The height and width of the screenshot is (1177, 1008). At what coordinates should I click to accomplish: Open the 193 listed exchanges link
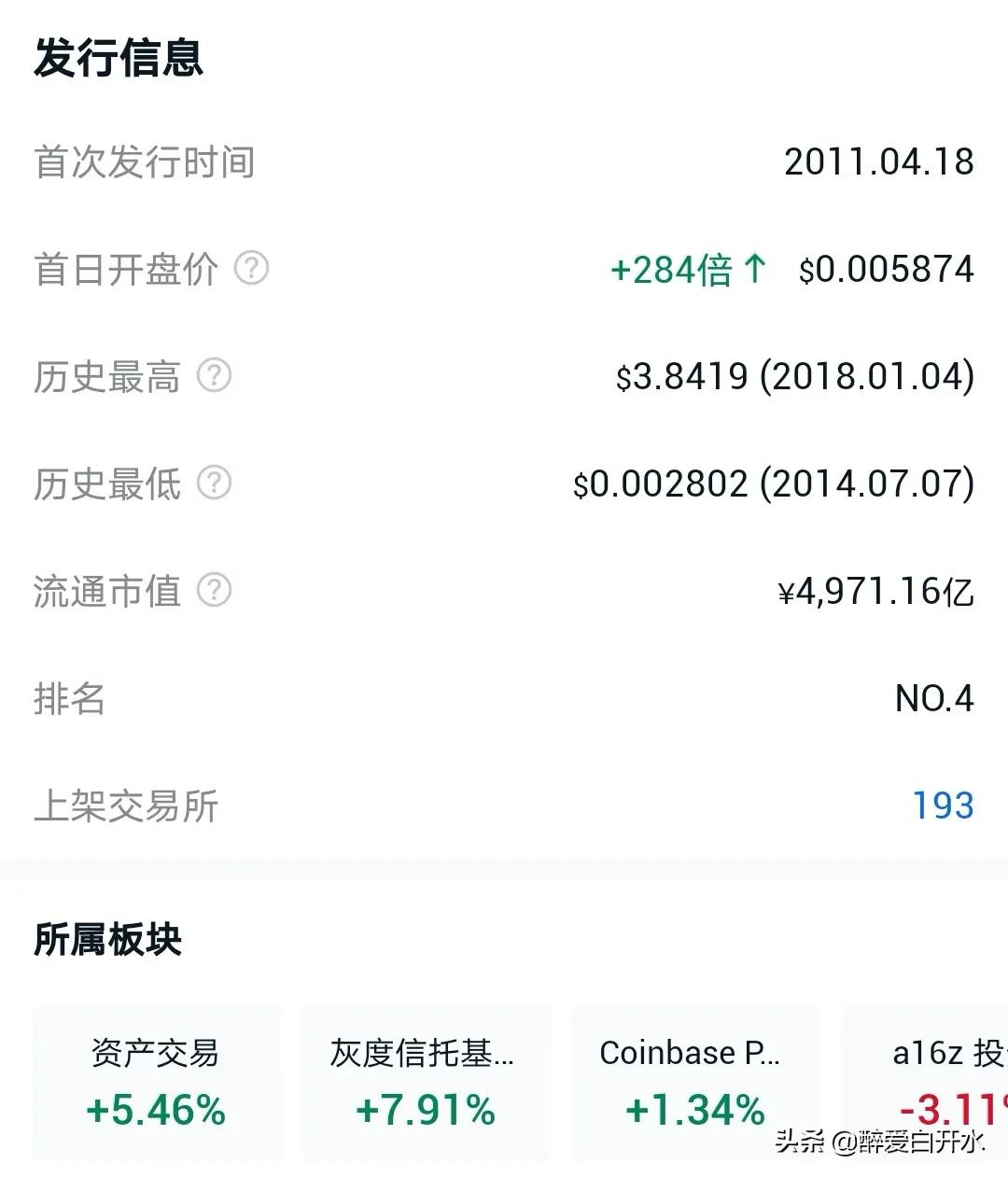click(942, 806)
